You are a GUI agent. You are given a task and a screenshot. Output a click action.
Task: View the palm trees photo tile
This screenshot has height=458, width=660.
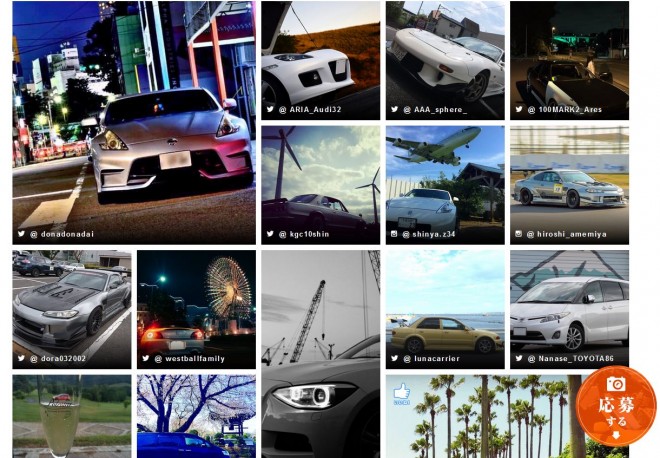(x=480, y=418)
